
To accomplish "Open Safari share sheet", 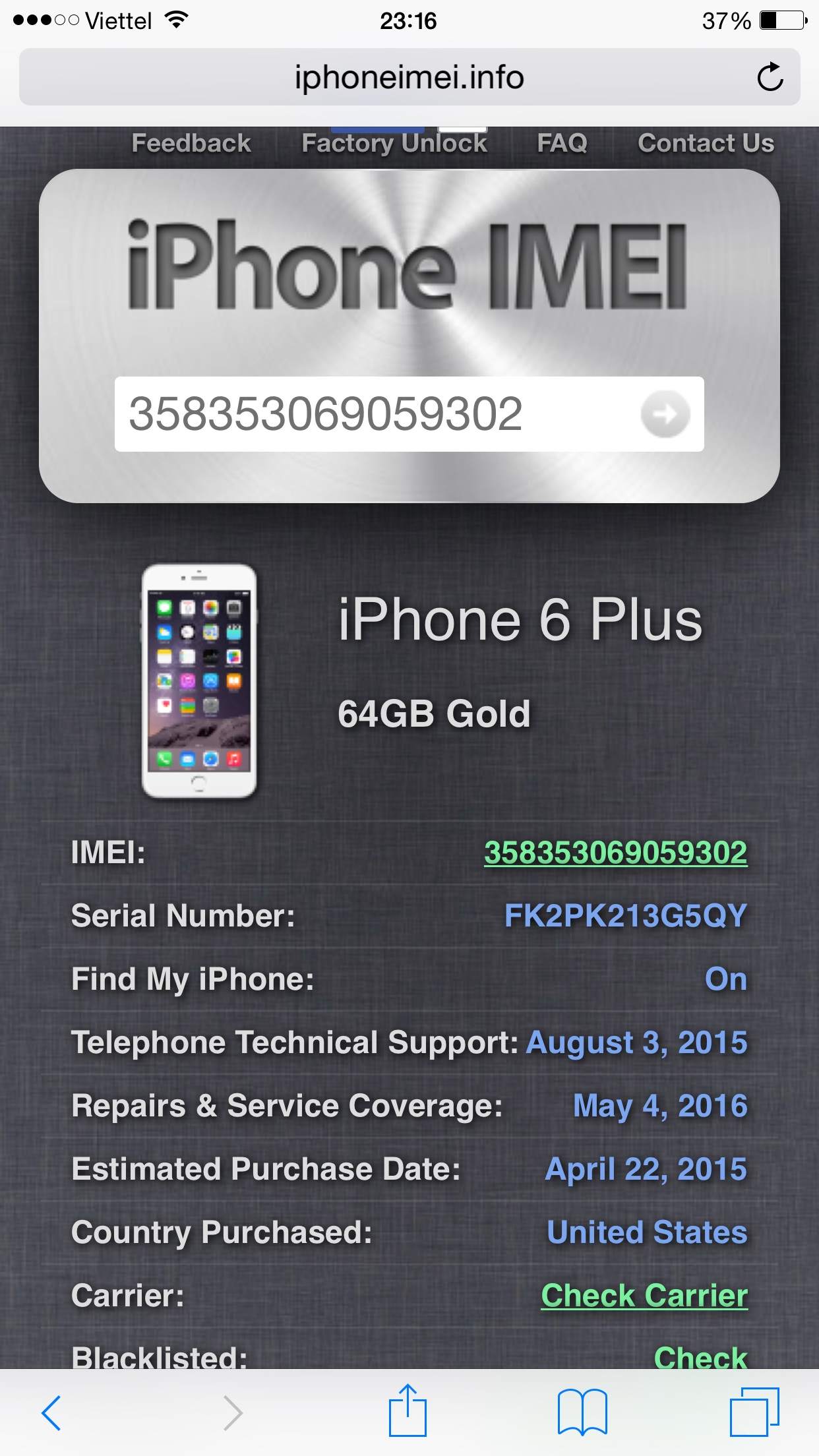I will click(408, 1411).
